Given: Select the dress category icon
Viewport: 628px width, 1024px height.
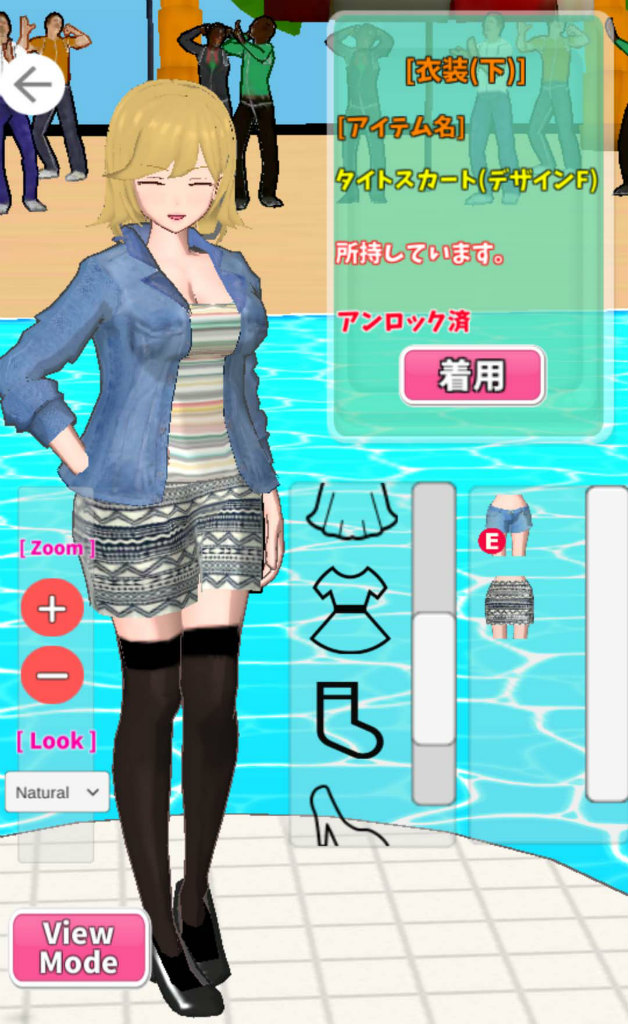Looking at the screenshot, I should coord(350,609).
